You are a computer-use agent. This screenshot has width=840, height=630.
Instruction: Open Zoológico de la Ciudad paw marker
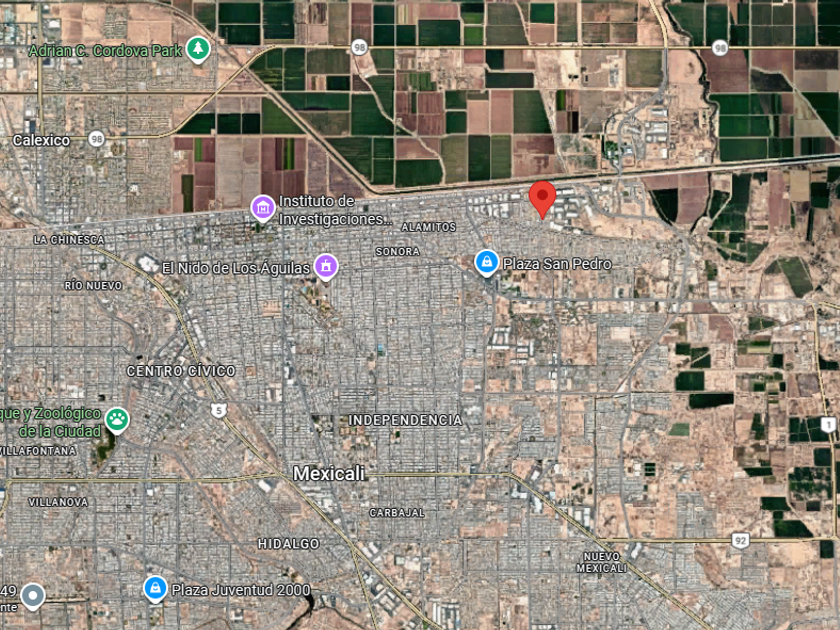[x=117, y=419]
